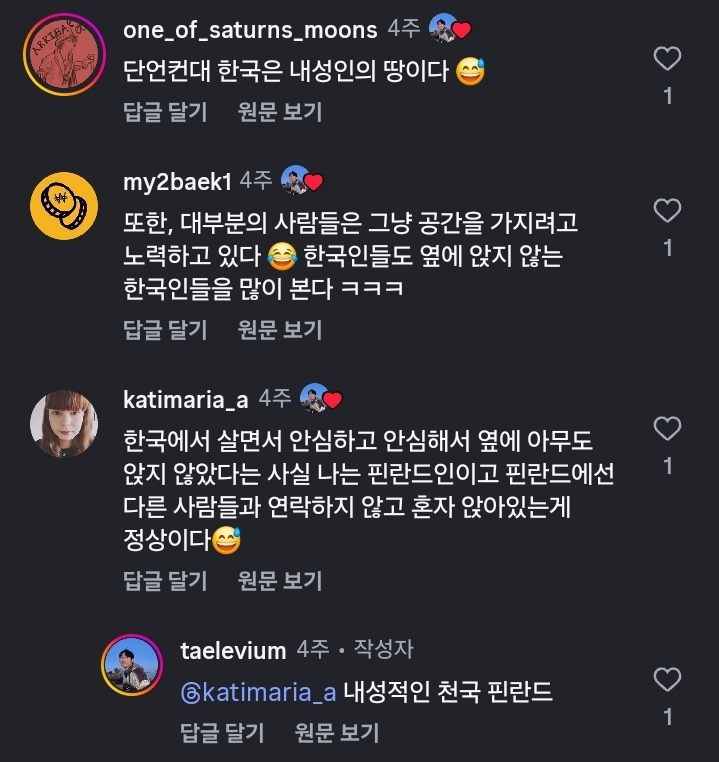Open taelevium's profile avatar
719x762 pixels.
132,664
